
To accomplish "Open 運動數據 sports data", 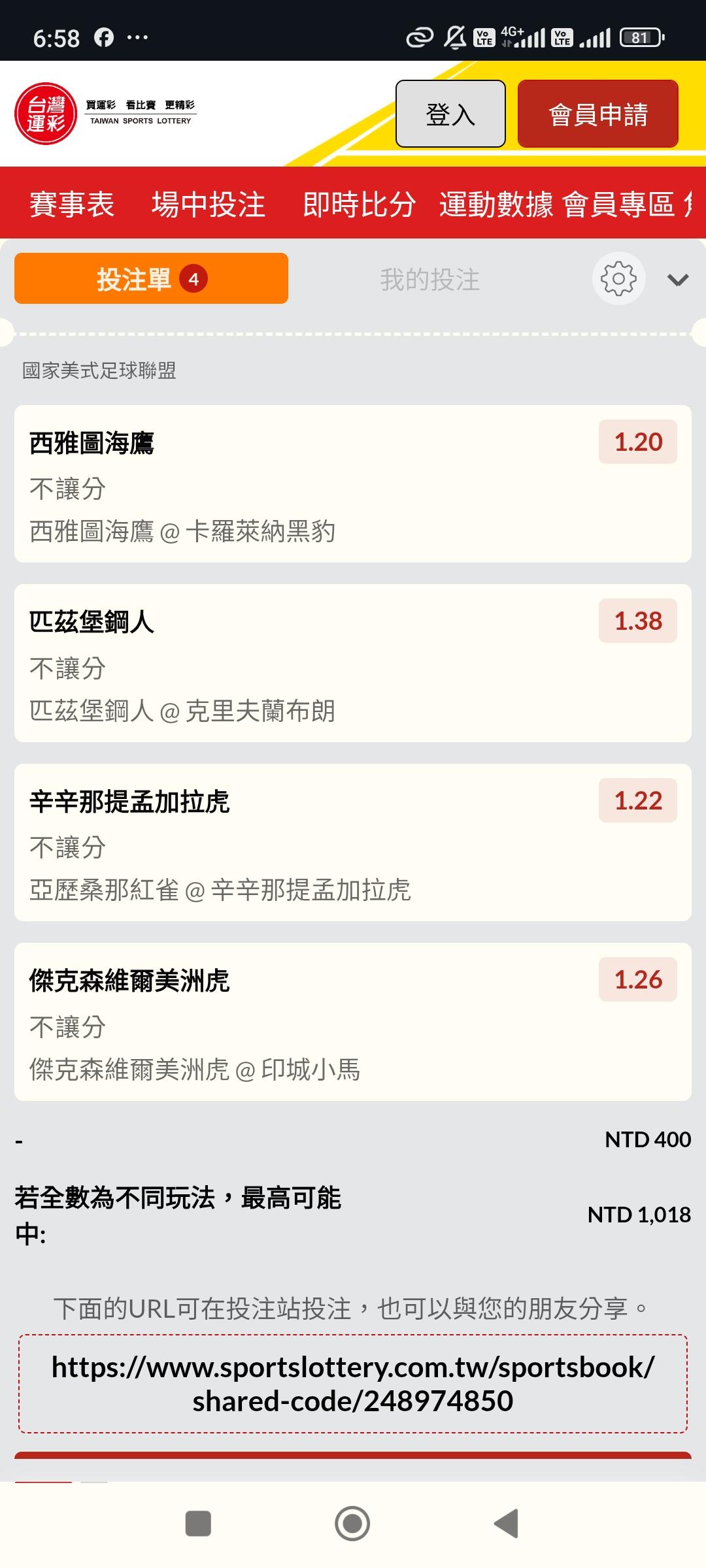I will (x=496, y=204).
